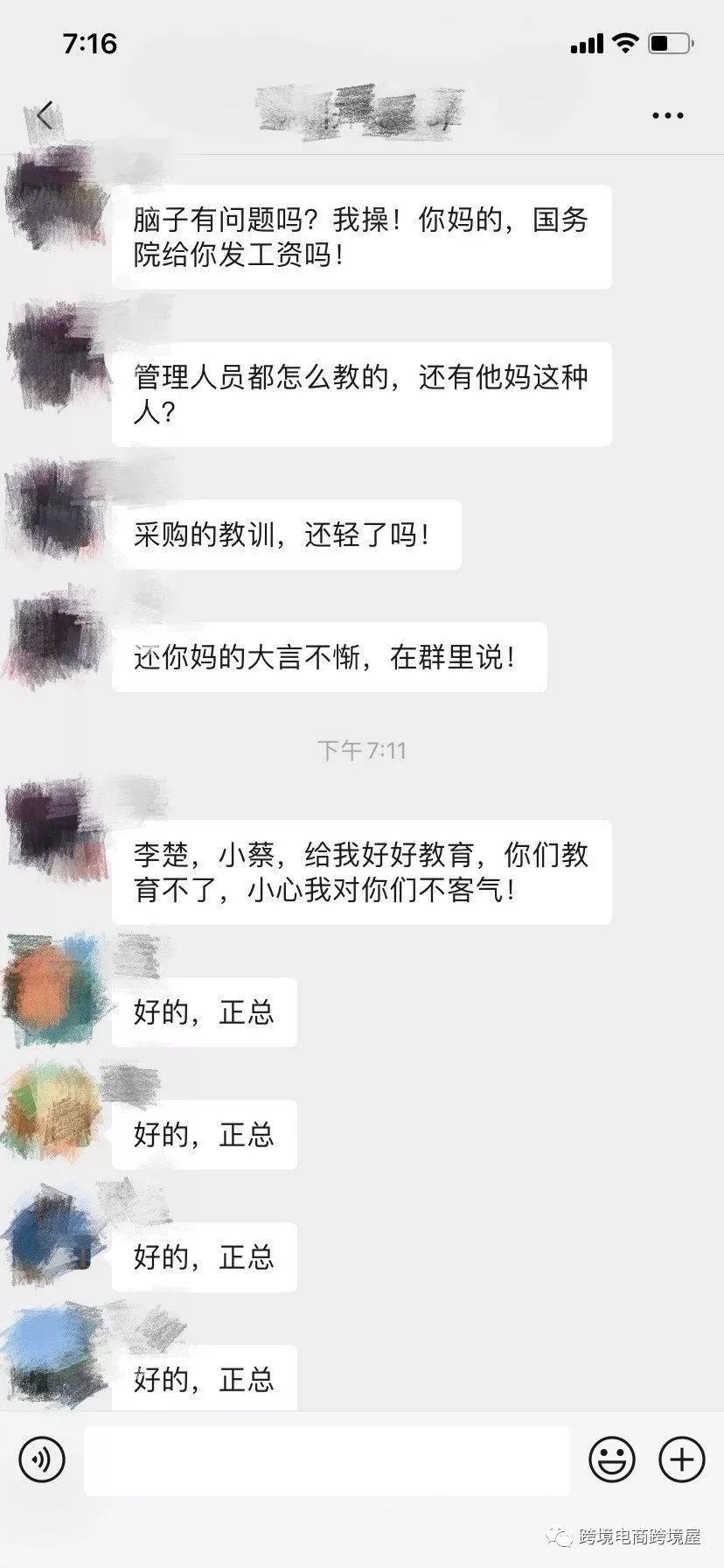The image size is (724, 1568).
Task: Go back to the chat list
Action: pos(45,115)
